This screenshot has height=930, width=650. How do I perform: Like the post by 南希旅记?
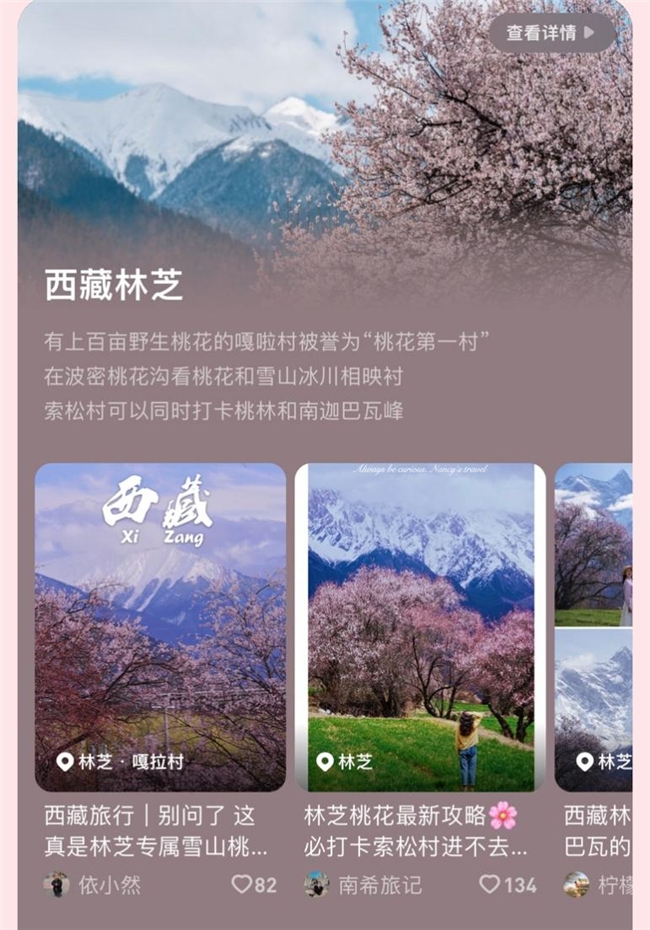490,884
